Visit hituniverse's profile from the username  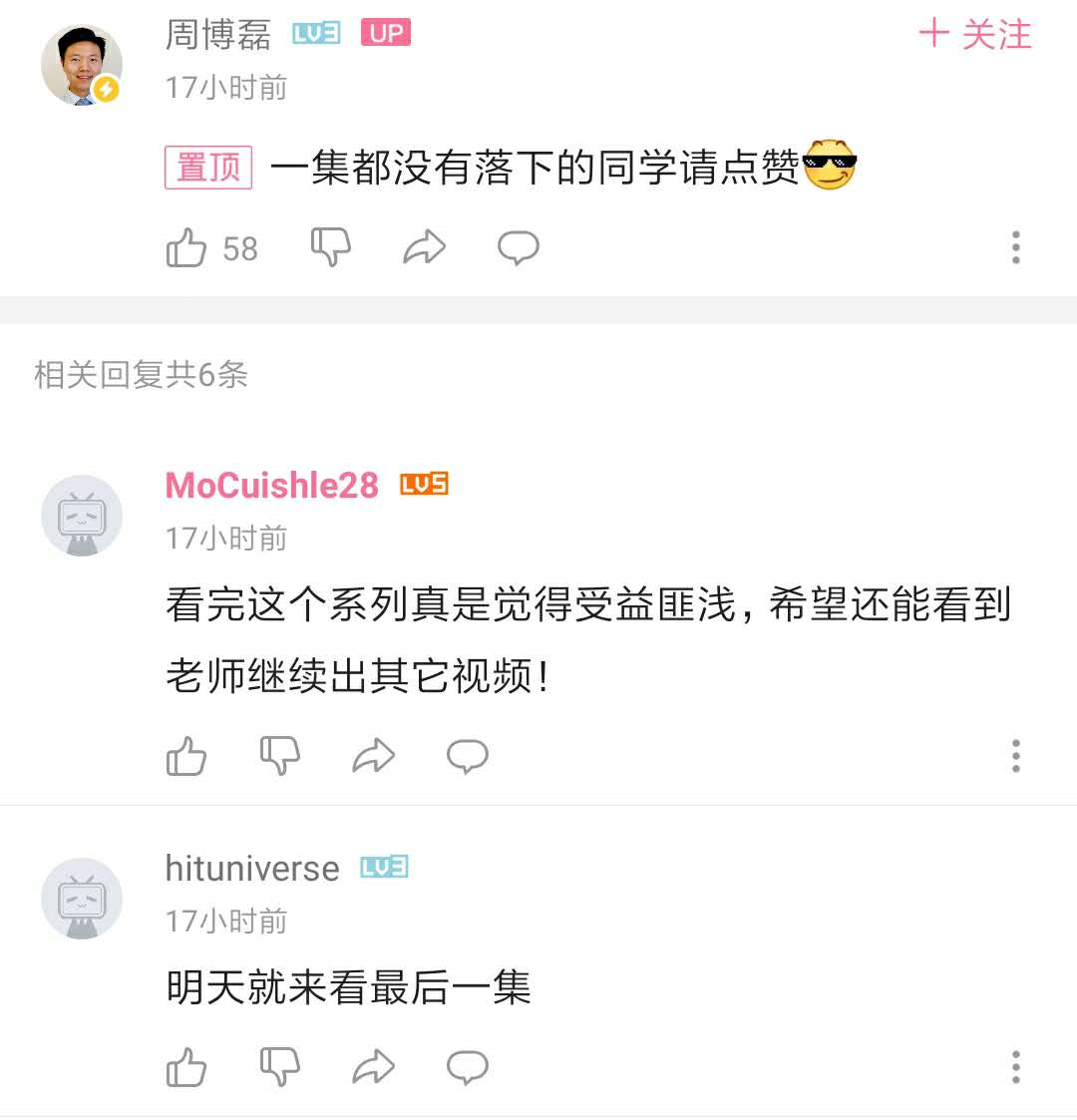click(252, 869)
